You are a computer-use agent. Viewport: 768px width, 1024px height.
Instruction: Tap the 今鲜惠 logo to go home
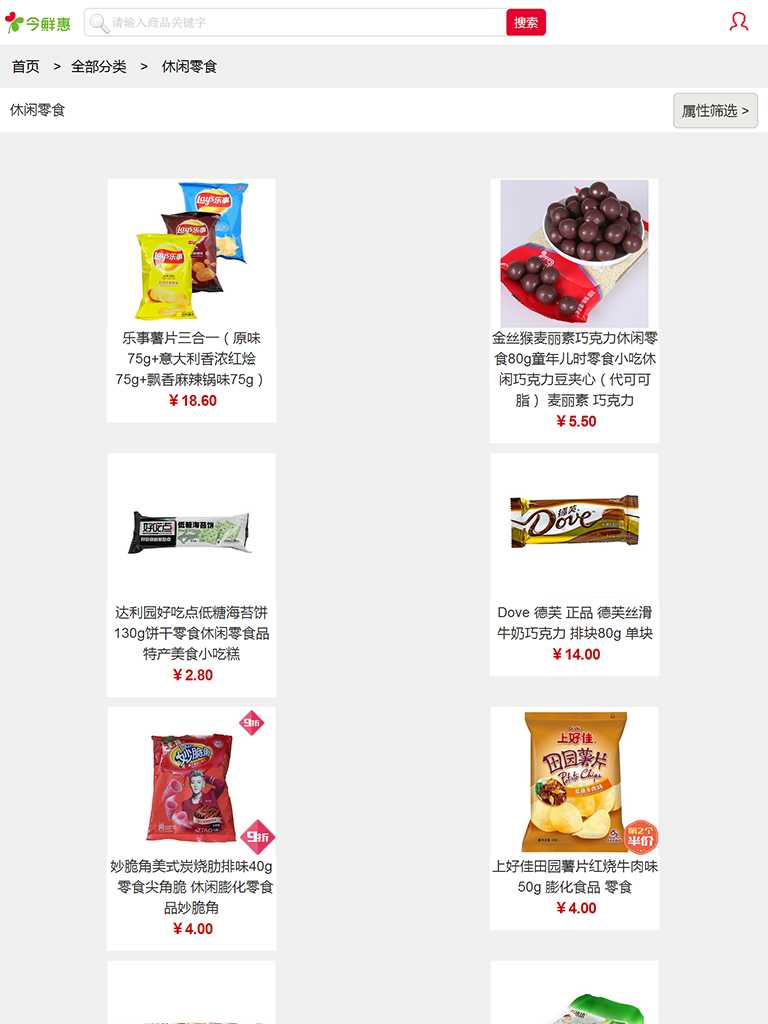coord(38,23)
